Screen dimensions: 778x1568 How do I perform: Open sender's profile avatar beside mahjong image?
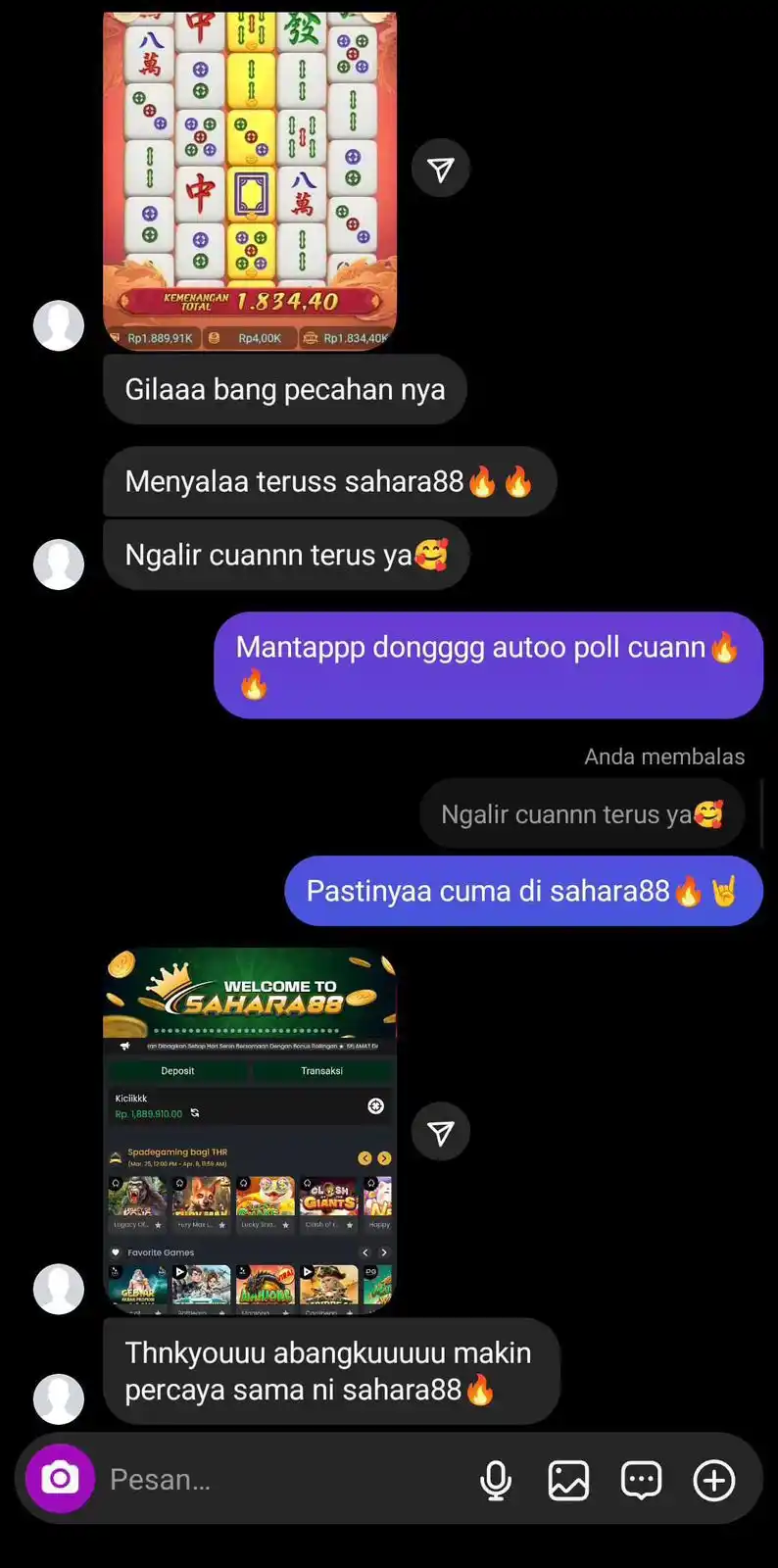(59, 325)
